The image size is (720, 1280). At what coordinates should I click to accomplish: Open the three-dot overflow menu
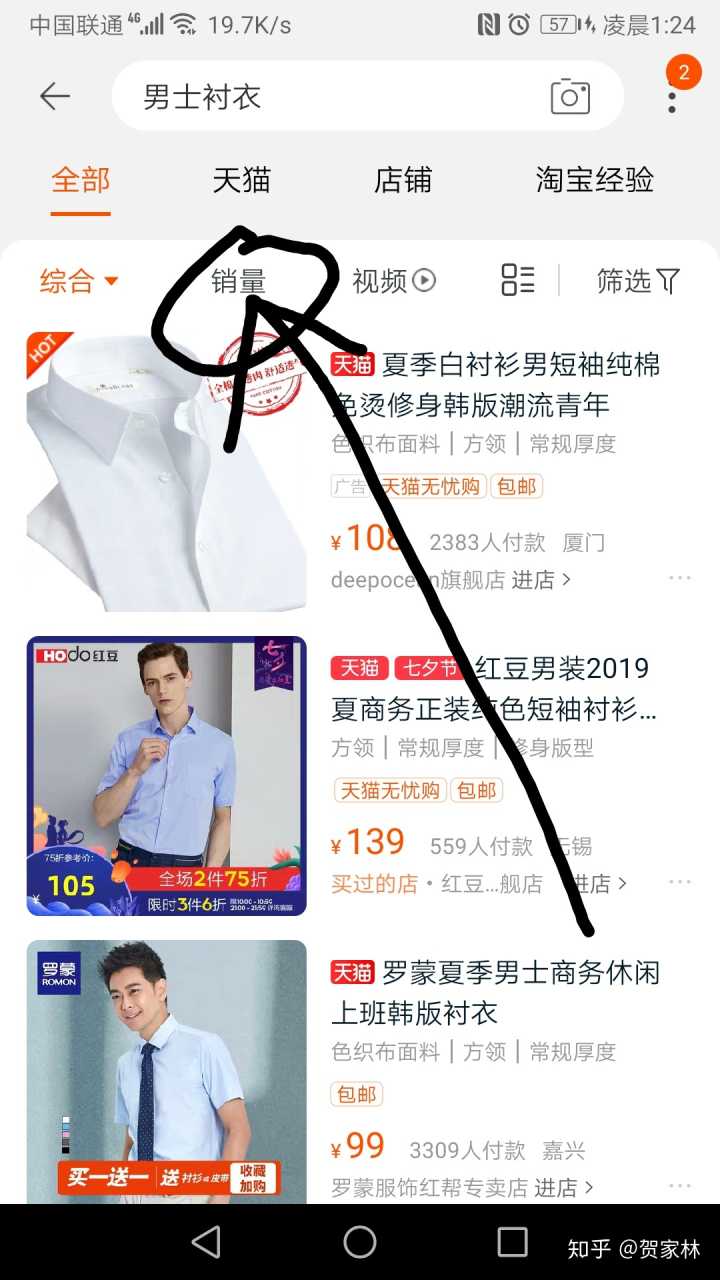(x=672, y=97)
